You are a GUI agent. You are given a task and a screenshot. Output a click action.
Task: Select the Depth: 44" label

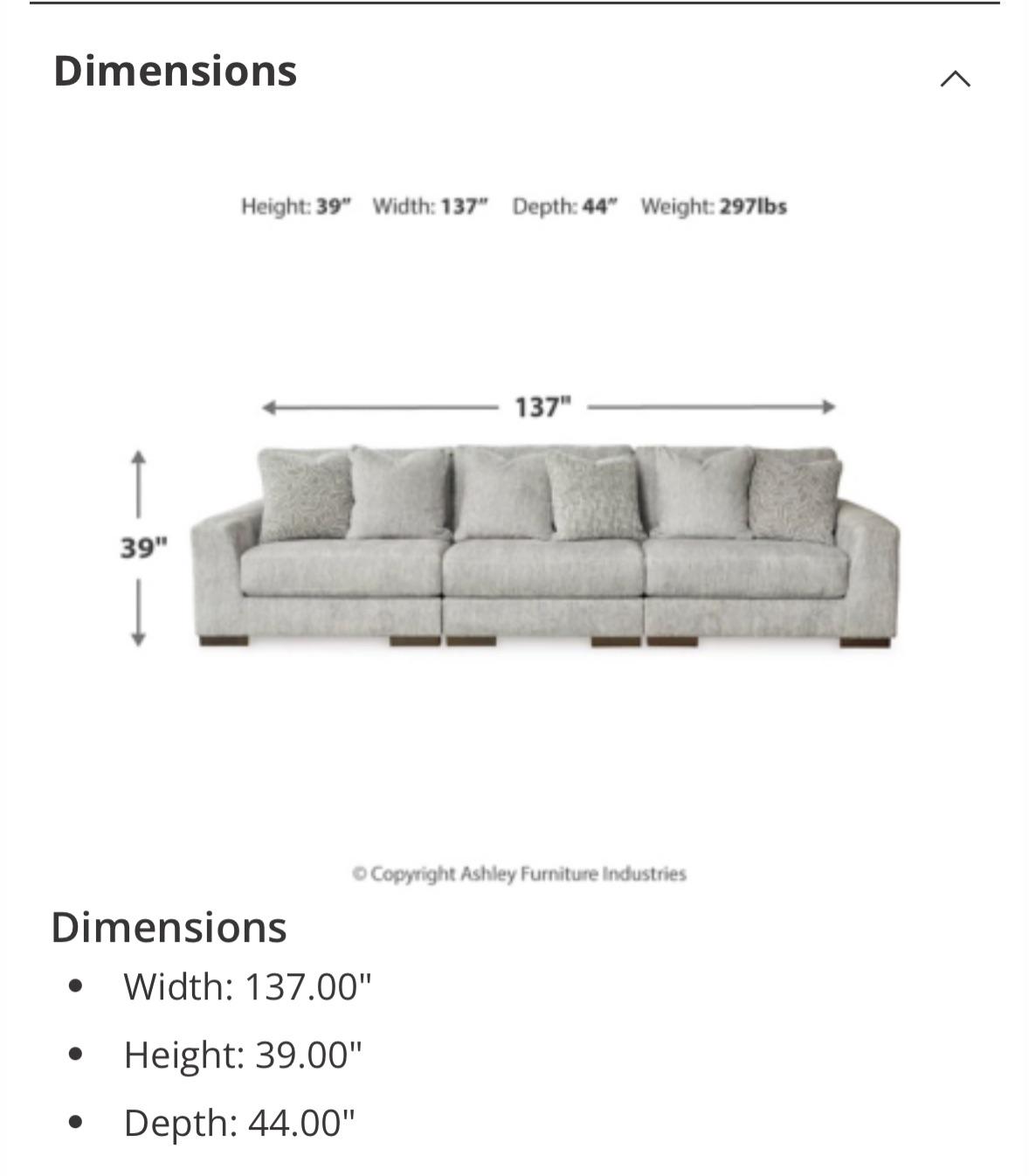click(x=564, y=207)
